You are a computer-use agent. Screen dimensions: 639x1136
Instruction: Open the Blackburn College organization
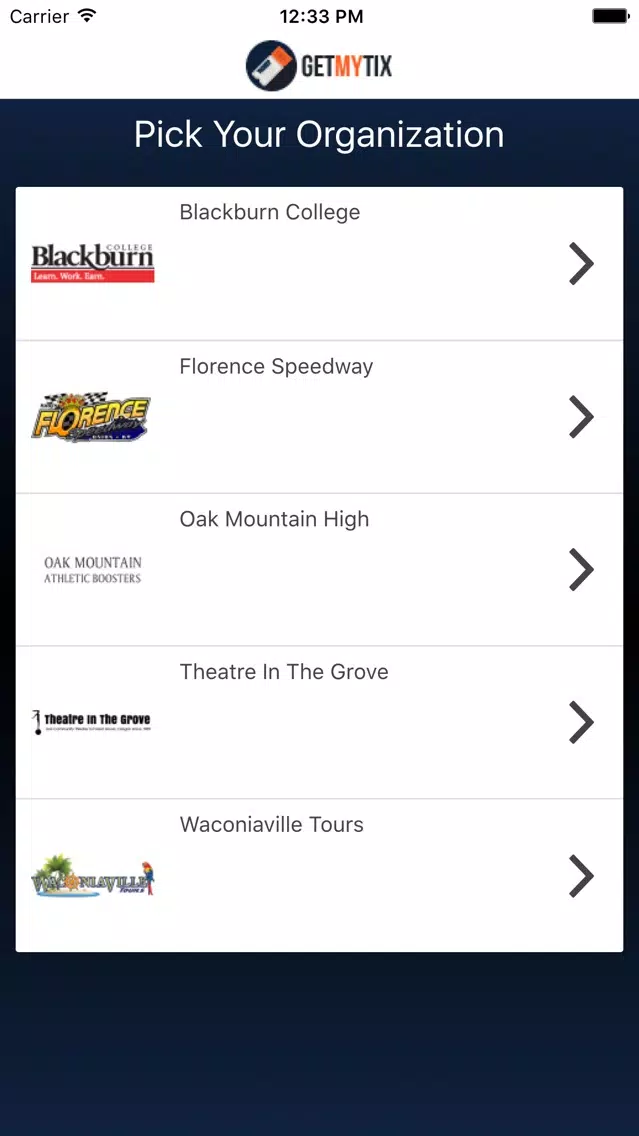319,264
